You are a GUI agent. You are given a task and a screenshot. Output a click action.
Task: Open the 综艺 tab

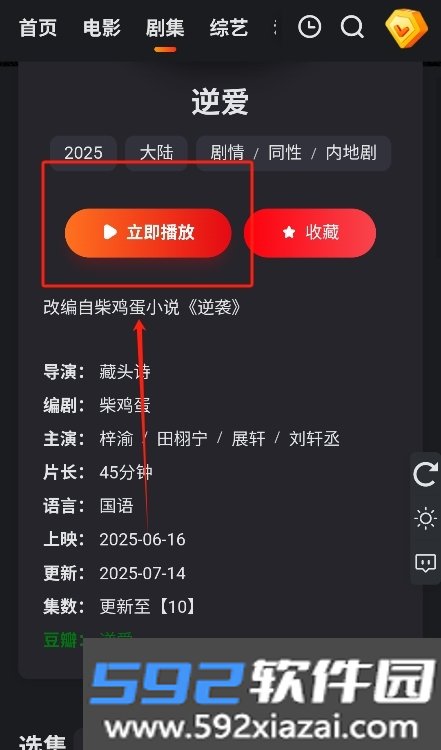coord(229,28)
